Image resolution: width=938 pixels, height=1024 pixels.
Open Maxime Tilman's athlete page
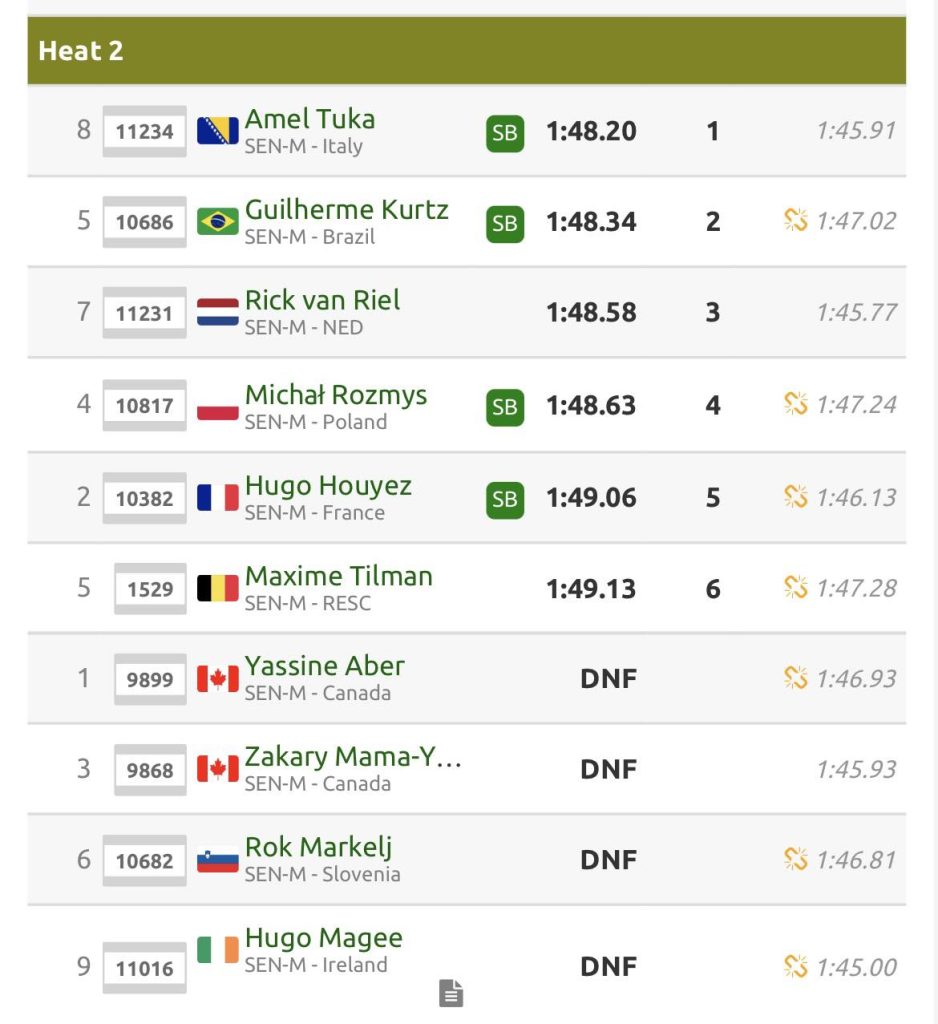pos(338,576)
